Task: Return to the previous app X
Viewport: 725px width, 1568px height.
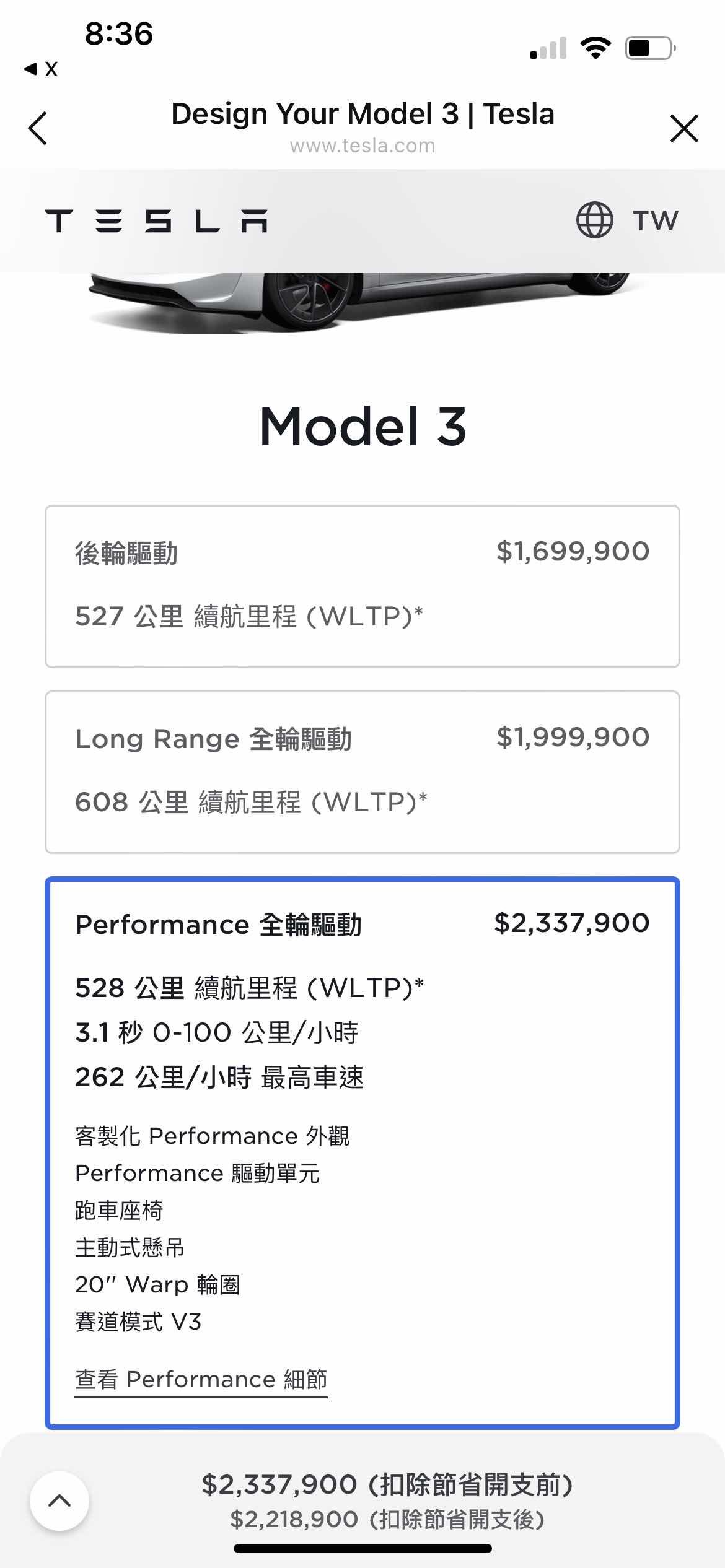Action: (x=41, y=69)
